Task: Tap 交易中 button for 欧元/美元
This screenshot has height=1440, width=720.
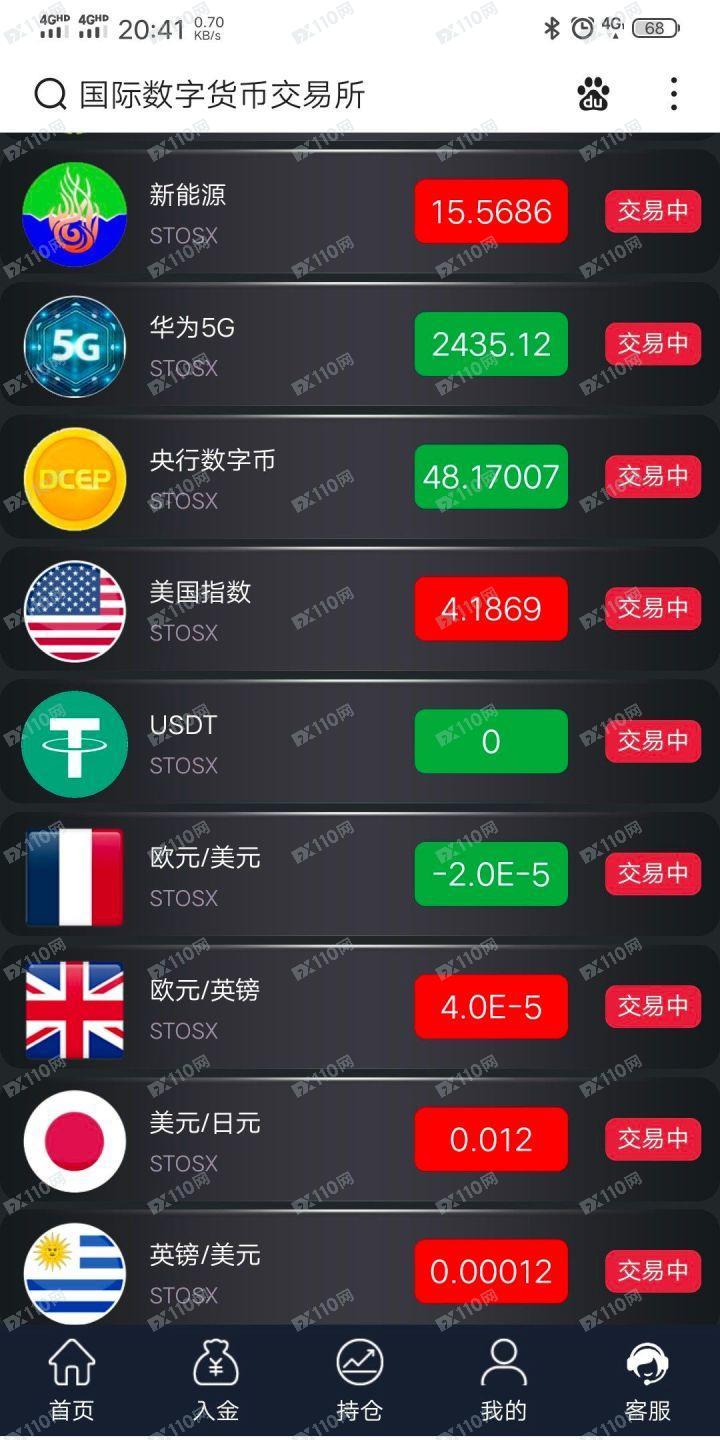Action: click(x=652, y=873)
